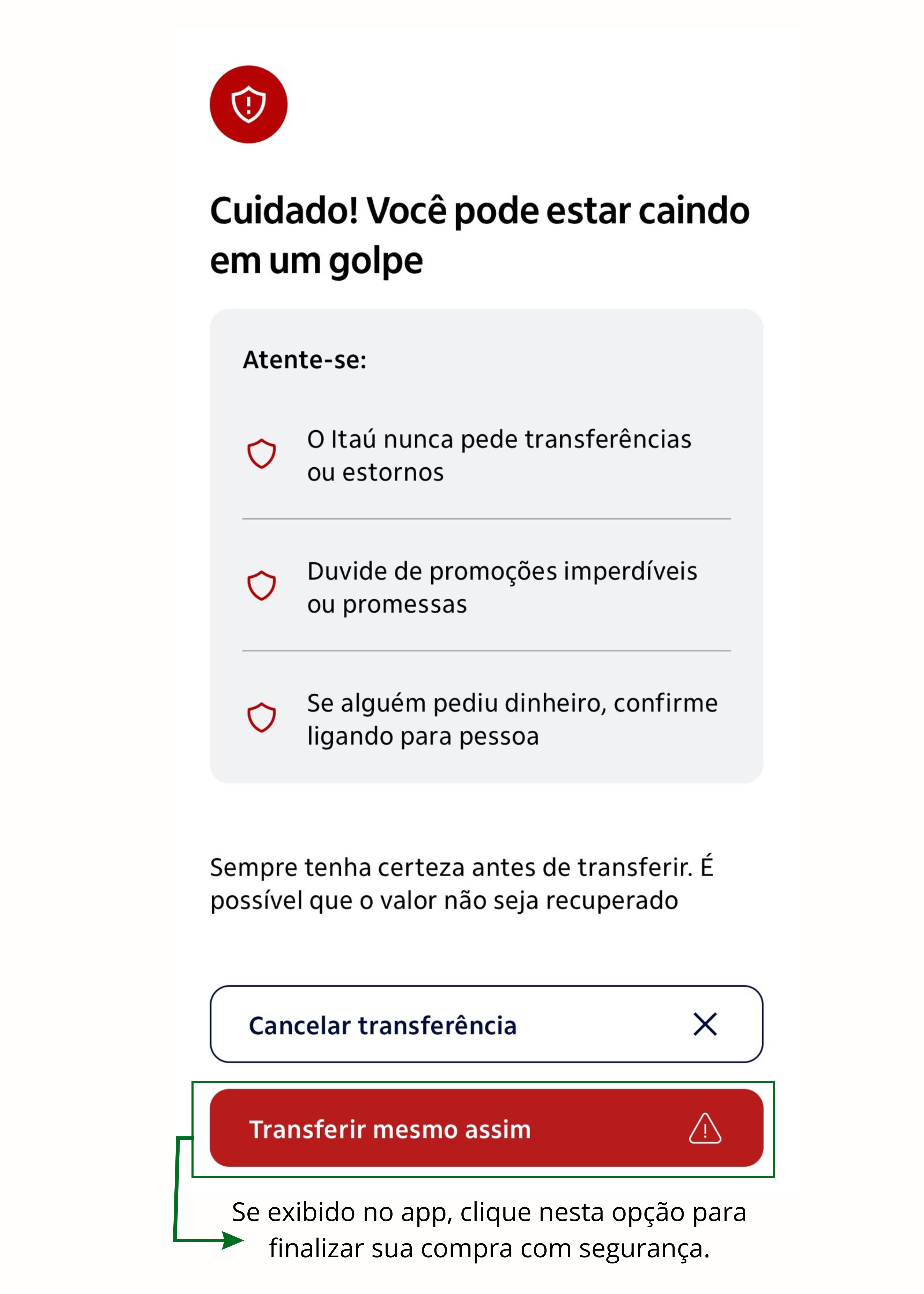Click the text about doubting unmissable promotions
Image resolution: width=924 pixels, height=1294 pixels.
pyautogui.click(x=501, y=590)
